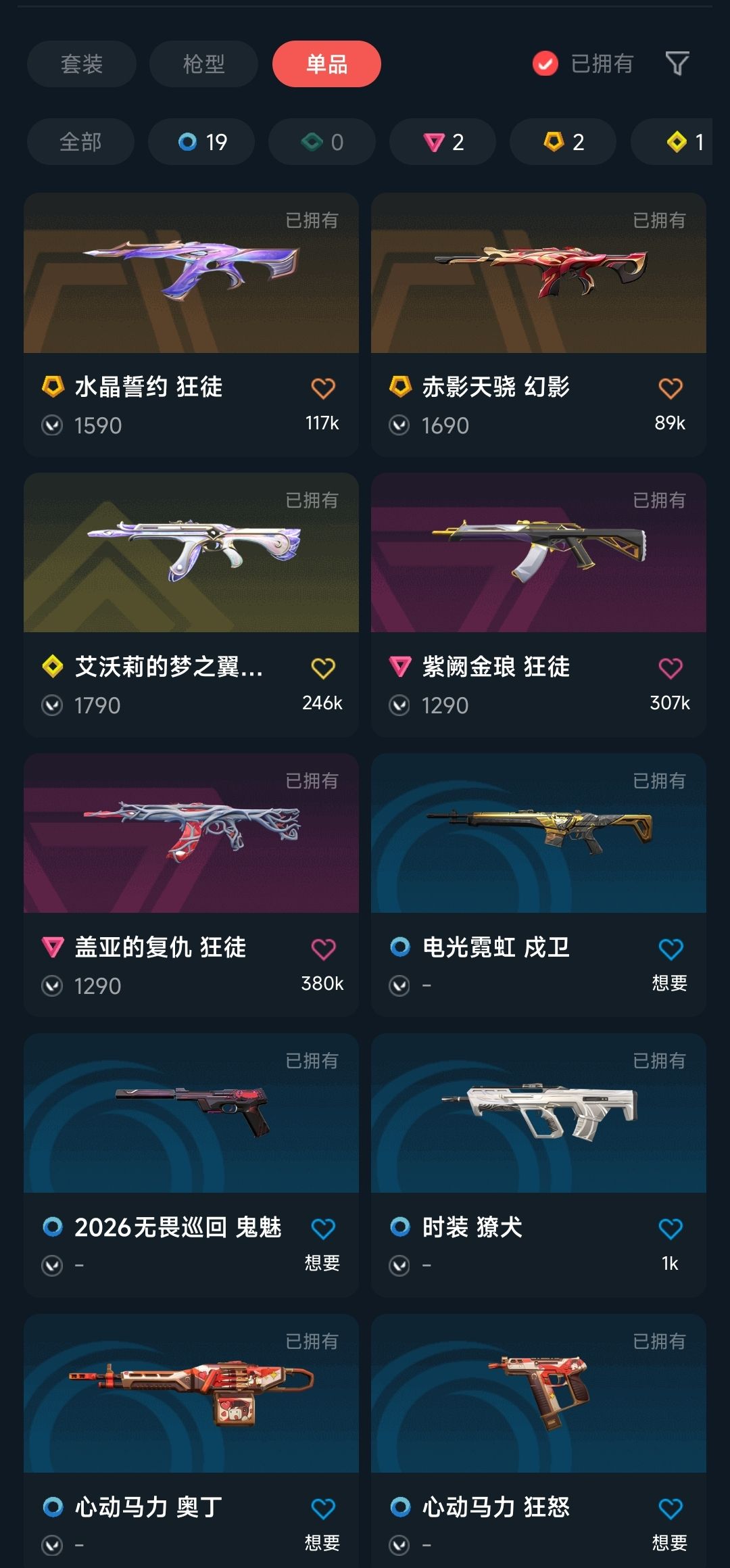Filter by orange tier chip with 2
Viewport: 730px width, 1568px height.
(x=563, y=142)
